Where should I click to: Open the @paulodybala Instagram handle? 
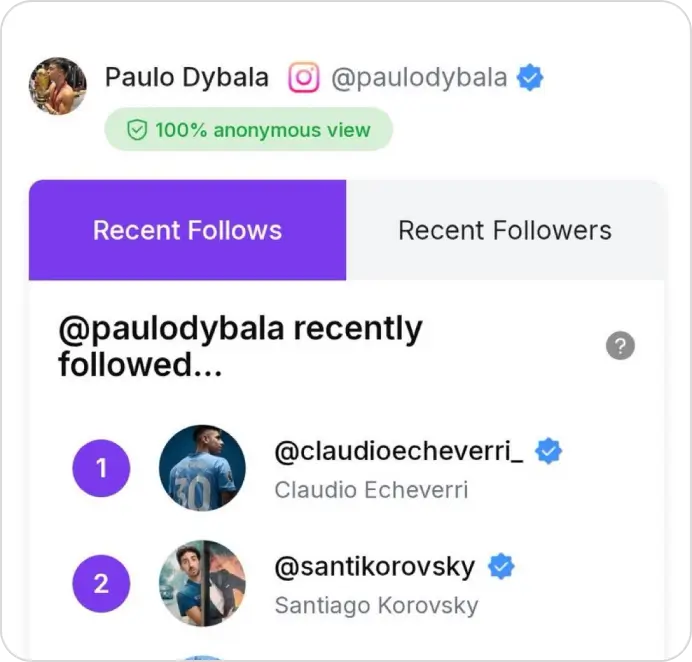click(x=418, y=78)
